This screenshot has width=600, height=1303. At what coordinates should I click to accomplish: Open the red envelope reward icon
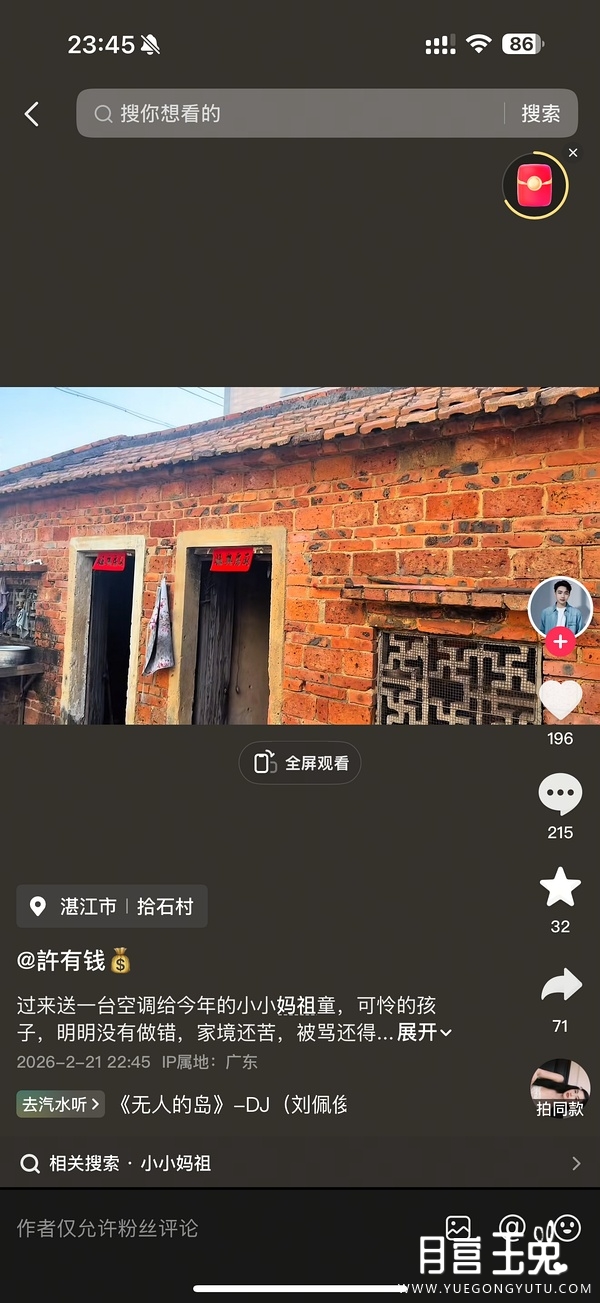click(534, 185)
